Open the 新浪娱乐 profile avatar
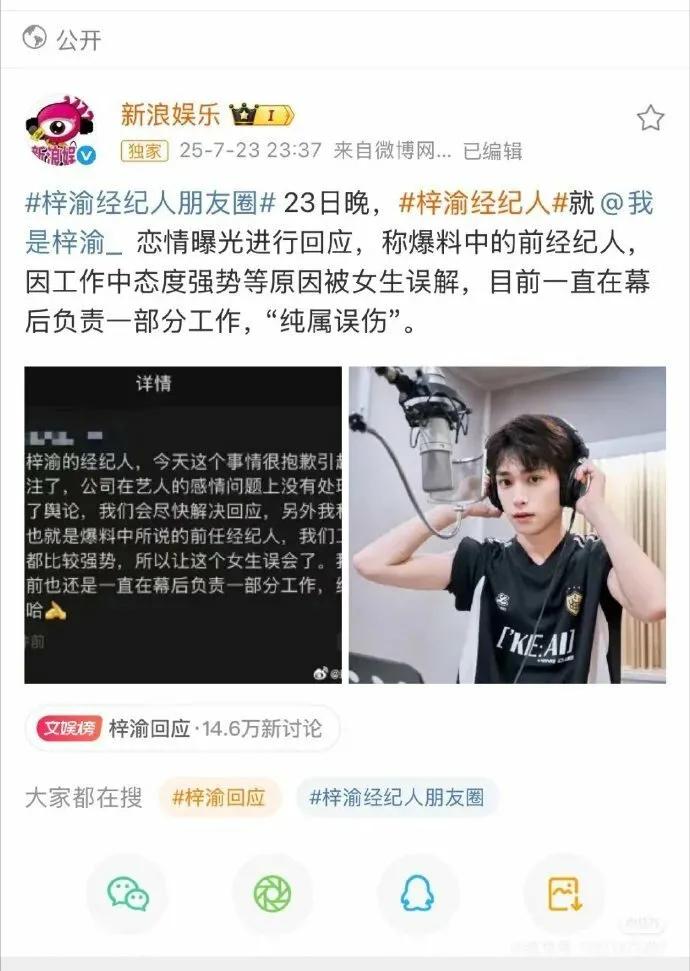The height and width of the screenshot is (971, 690). tap(60, 131)
